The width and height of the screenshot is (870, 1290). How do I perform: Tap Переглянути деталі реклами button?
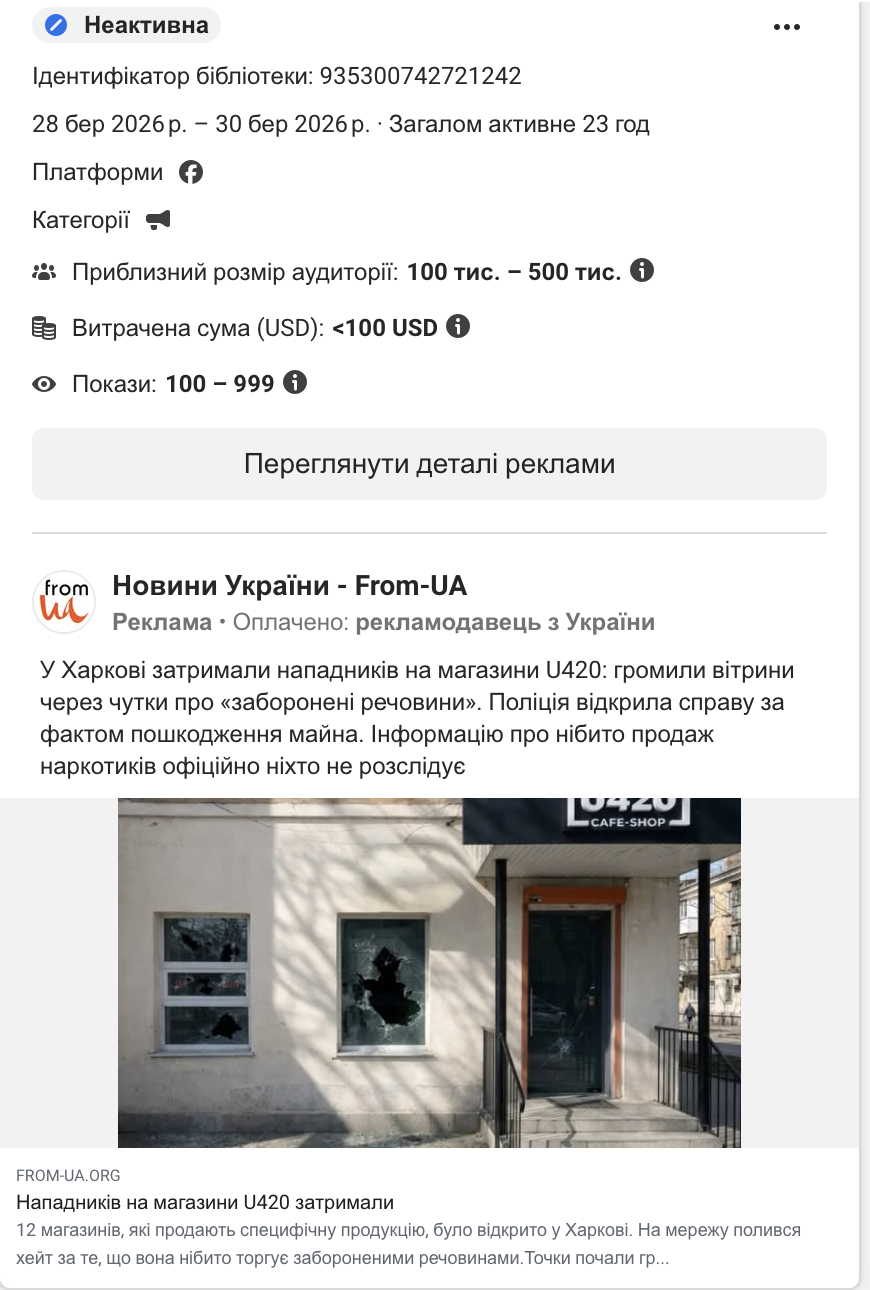pyautogui.click(x=429, y=464)
